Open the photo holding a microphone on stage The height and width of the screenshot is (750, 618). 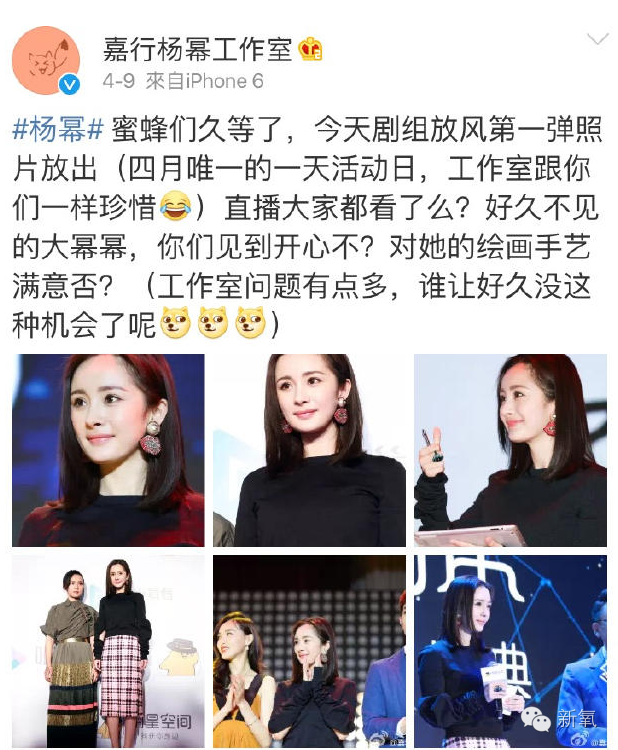pyautogui.click(x=510, y=651)
